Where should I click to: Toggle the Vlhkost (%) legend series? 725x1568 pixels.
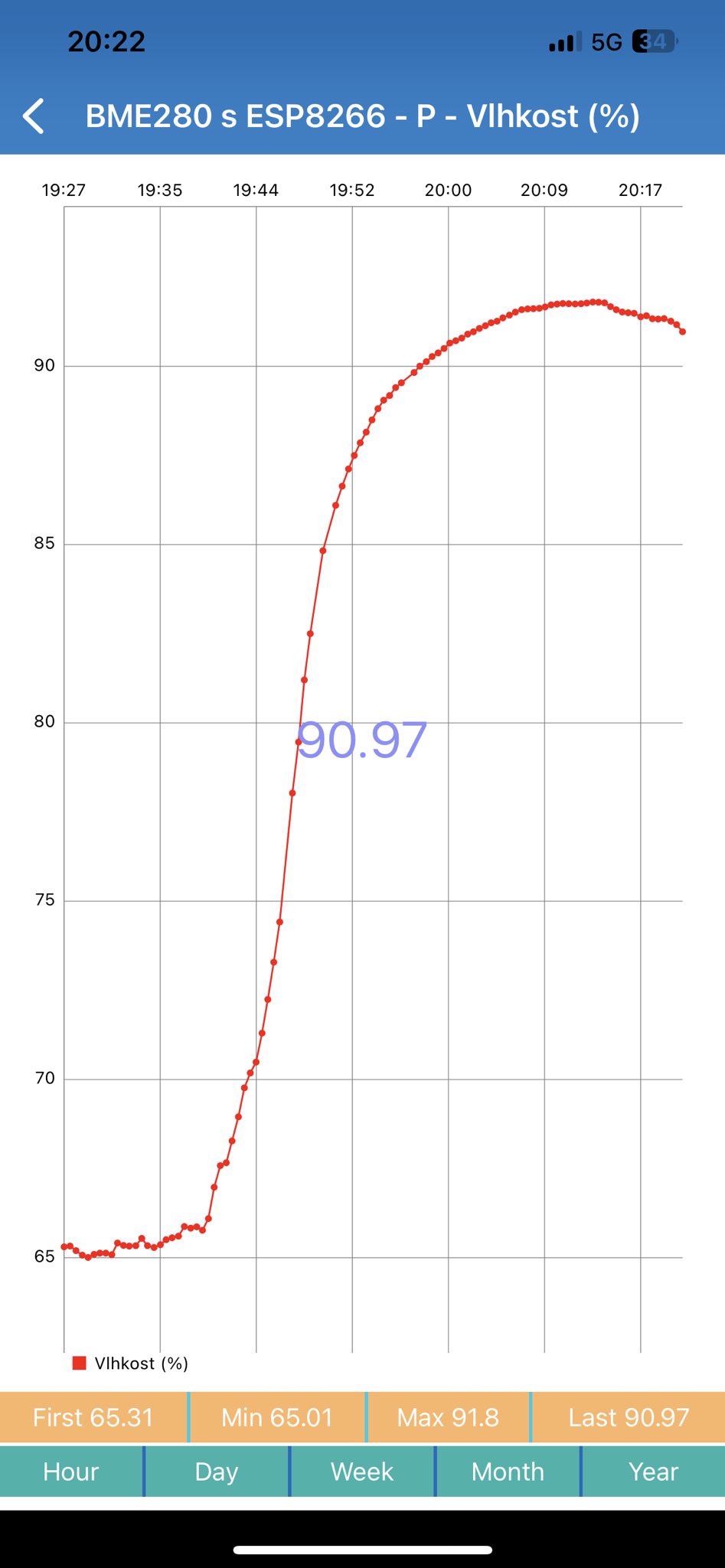point(130,1364)
